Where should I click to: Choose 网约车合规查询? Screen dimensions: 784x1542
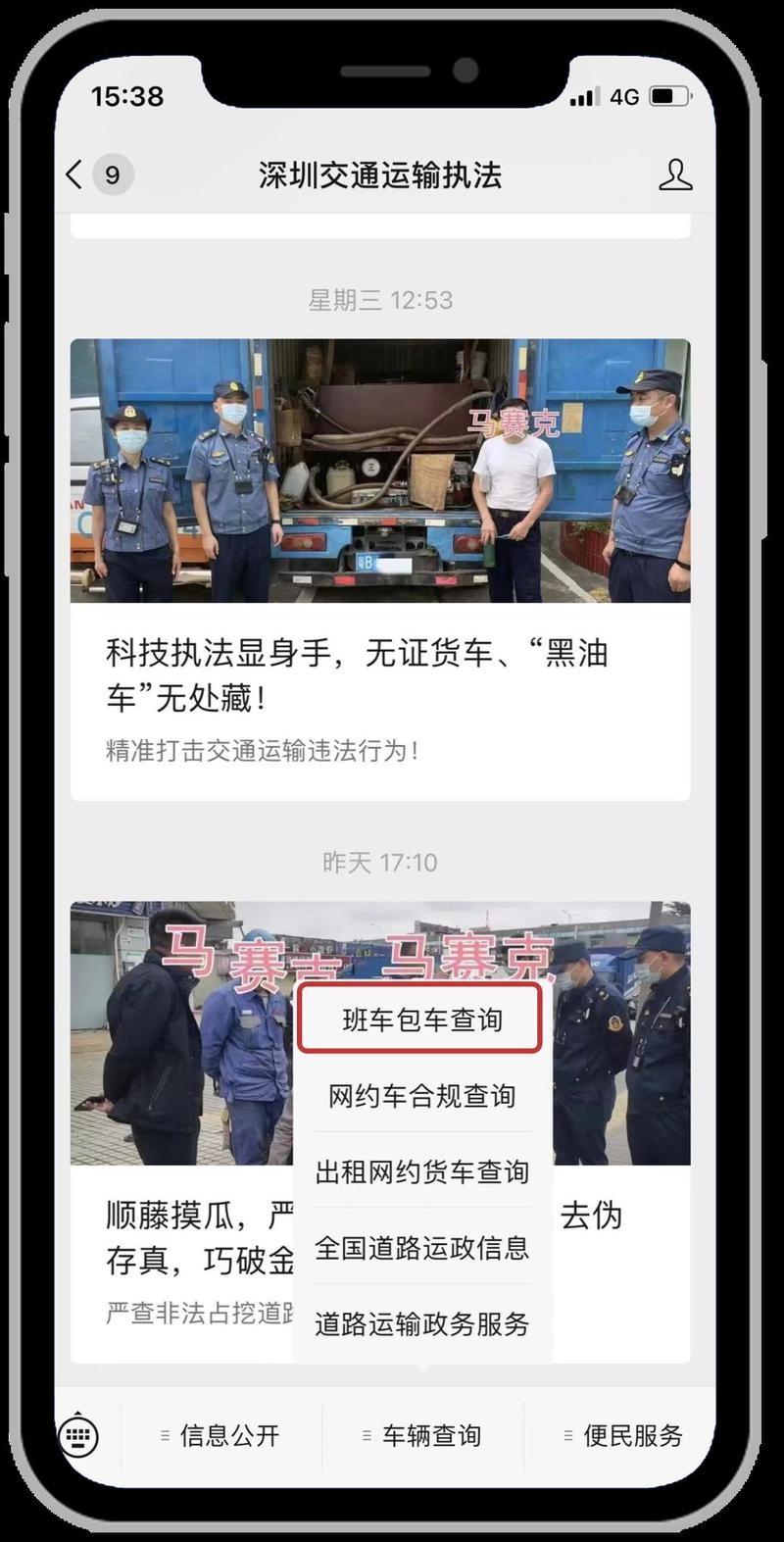421,1096
